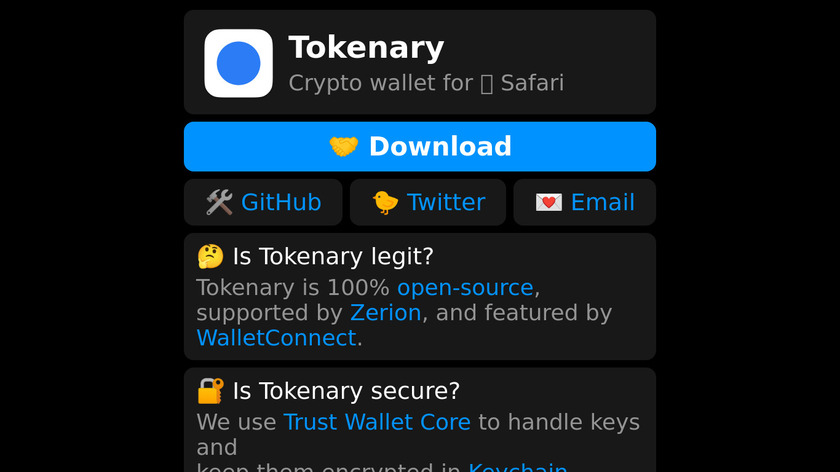The image size is (840, 472).
Task: Follow the open-source link
Action: [465, 288]
